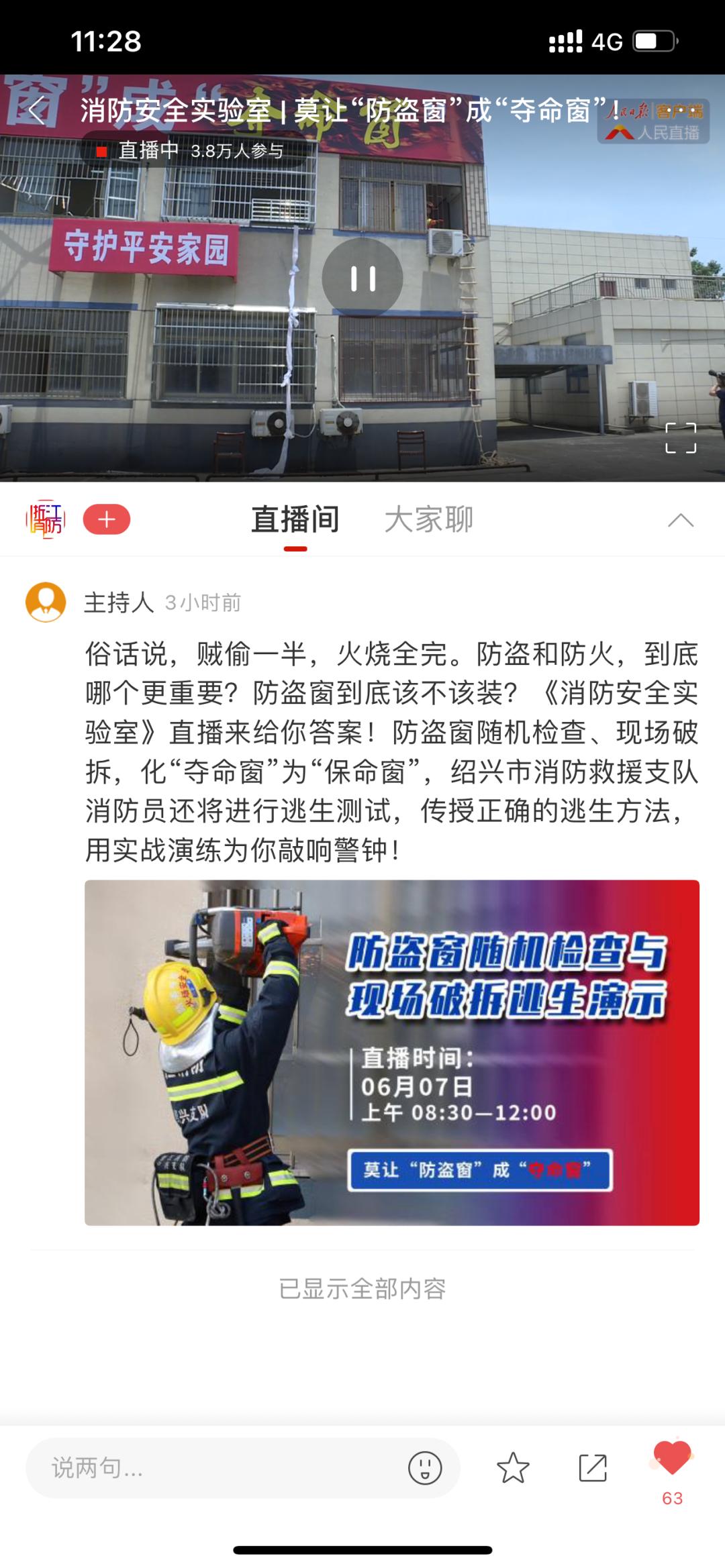Pause the live video
The height and width of the screenshot is (1568, 725).
[362, 278]
